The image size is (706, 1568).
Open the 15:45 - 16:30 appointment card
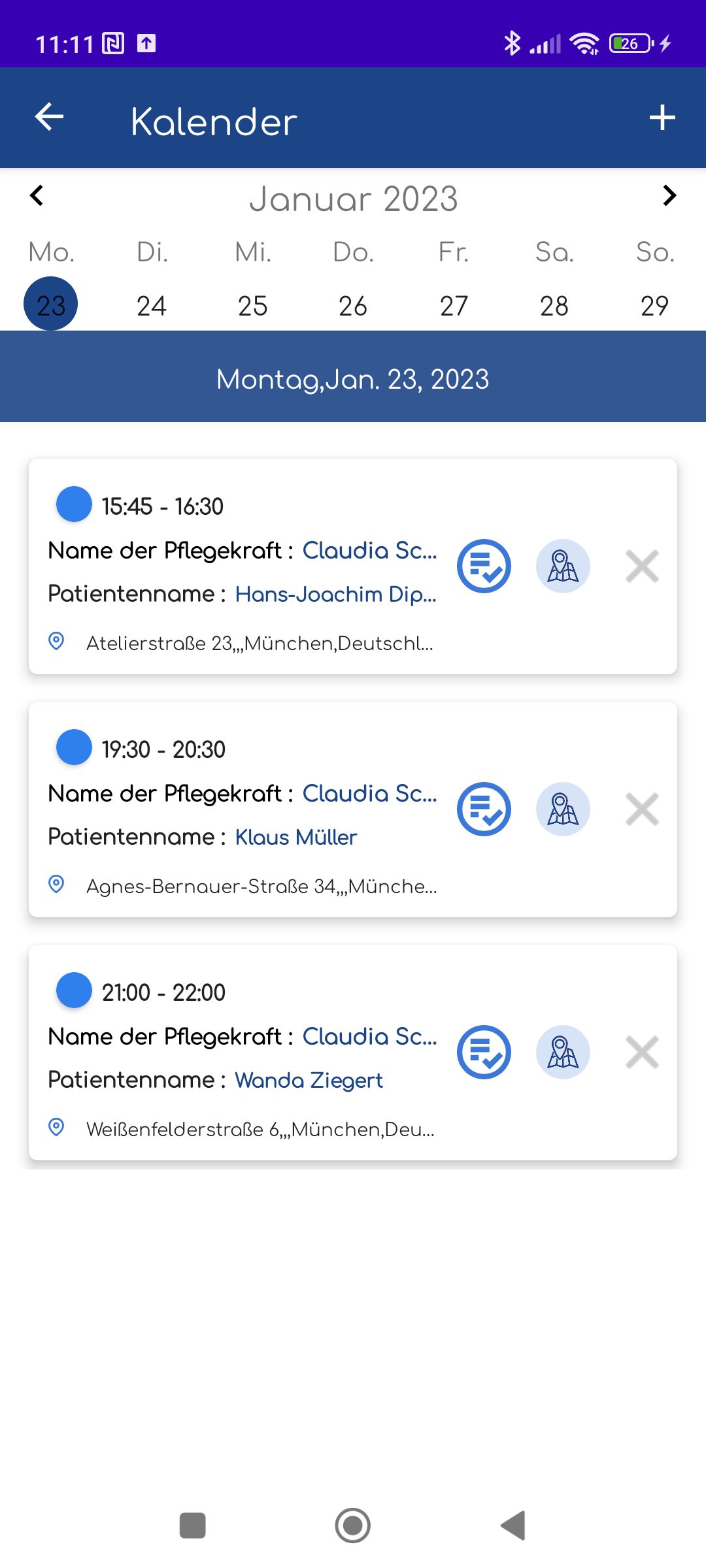pos(353,566)
